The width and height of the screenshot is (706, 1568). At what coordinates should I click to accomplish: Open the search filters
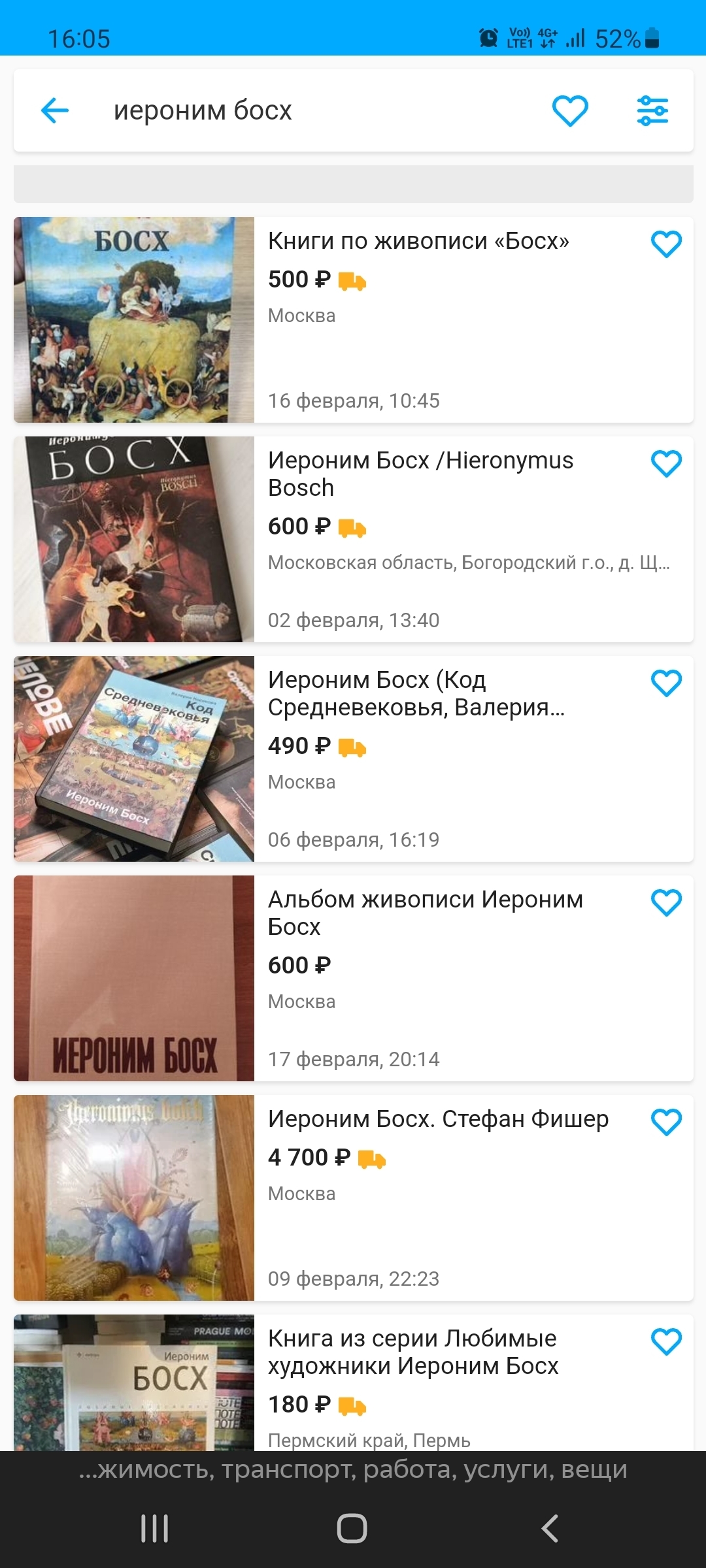pos(652,110)
